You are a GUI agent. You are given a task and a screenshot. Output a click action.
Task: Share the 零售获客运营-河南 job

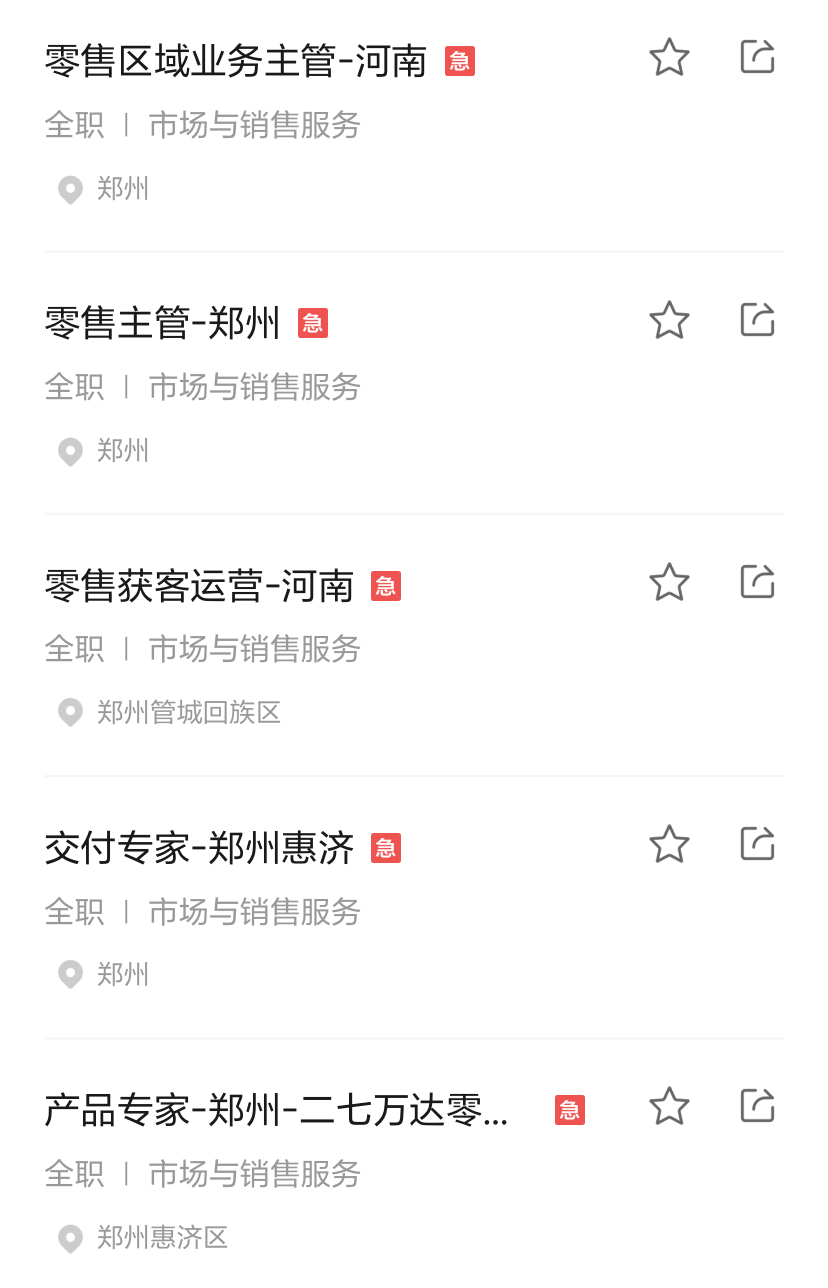point(757,582)
